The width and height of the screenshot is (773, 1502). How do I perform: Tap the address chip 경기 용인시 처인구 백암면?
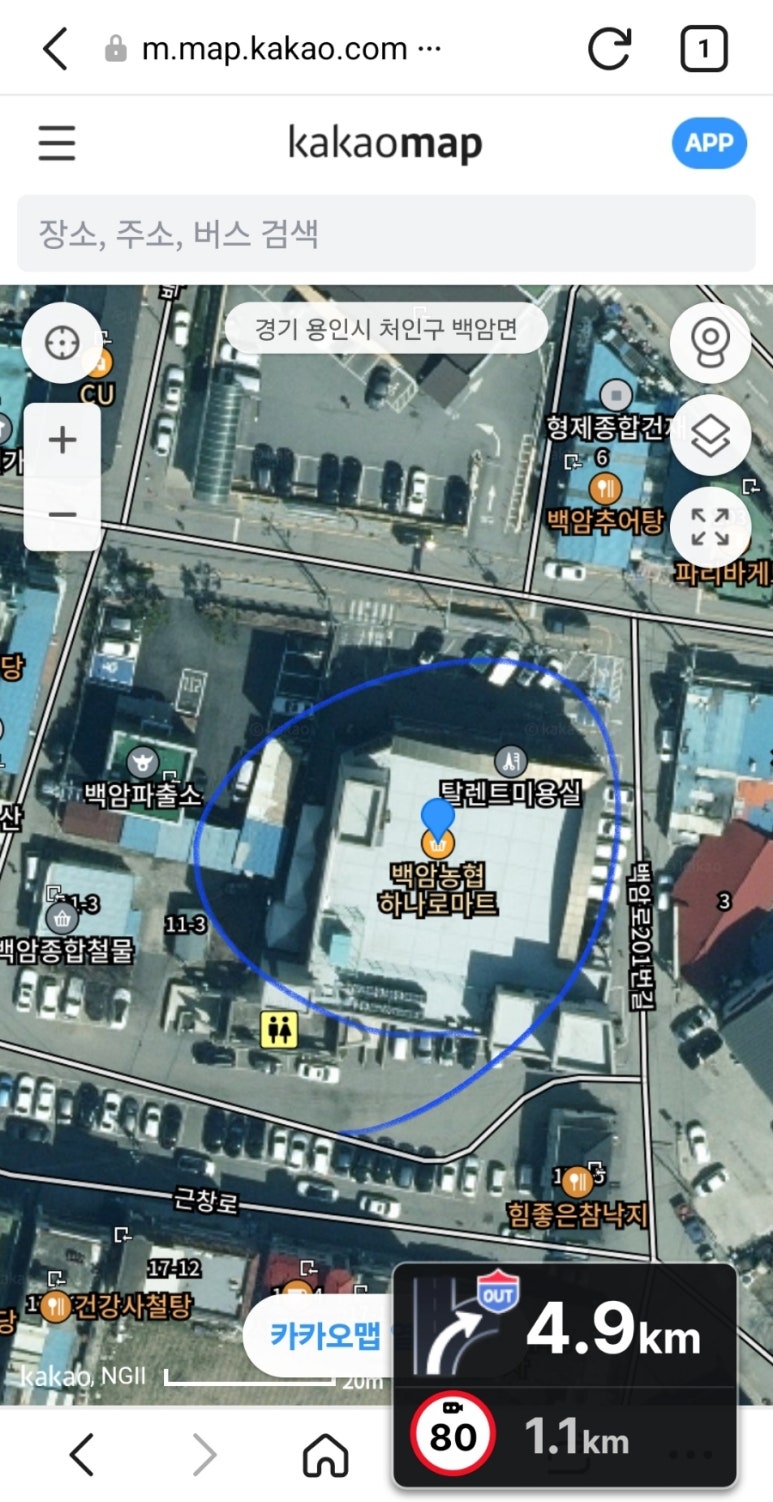(x=386, y=328)
